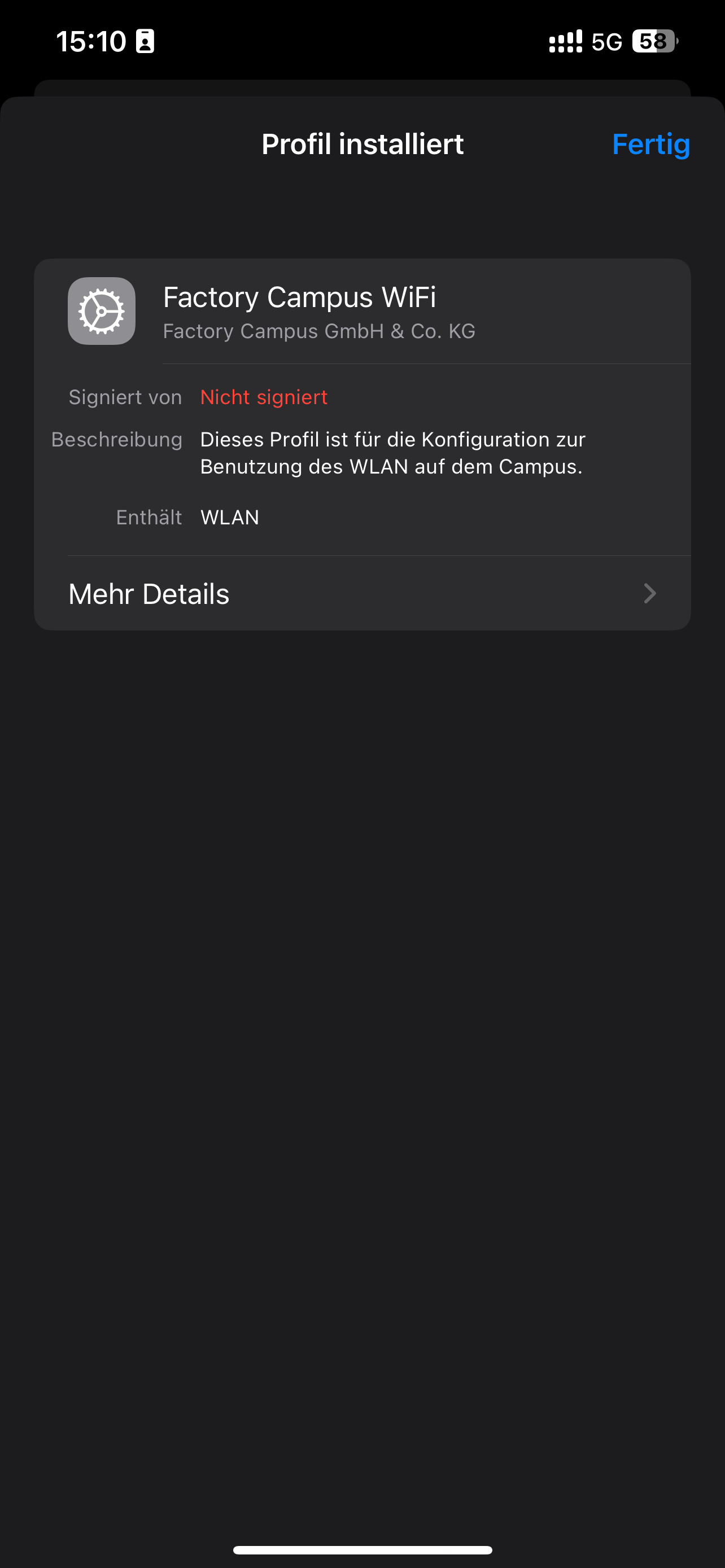
Task: Tap the Factory Campus GmbH & Co. KG subtitle
Action: 319,331
